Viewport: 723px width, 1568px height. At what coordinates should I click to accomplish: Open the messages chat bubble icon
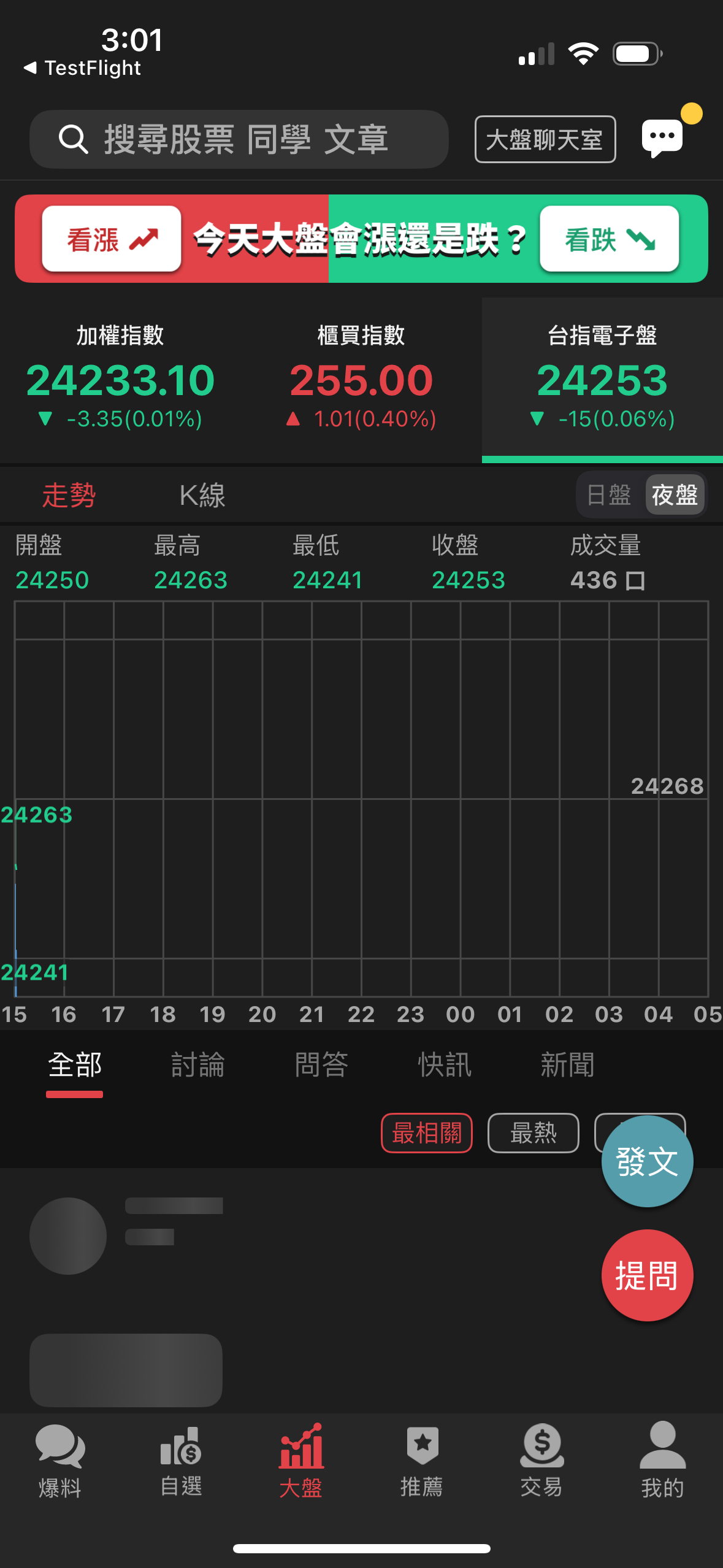tap(662, 137)
